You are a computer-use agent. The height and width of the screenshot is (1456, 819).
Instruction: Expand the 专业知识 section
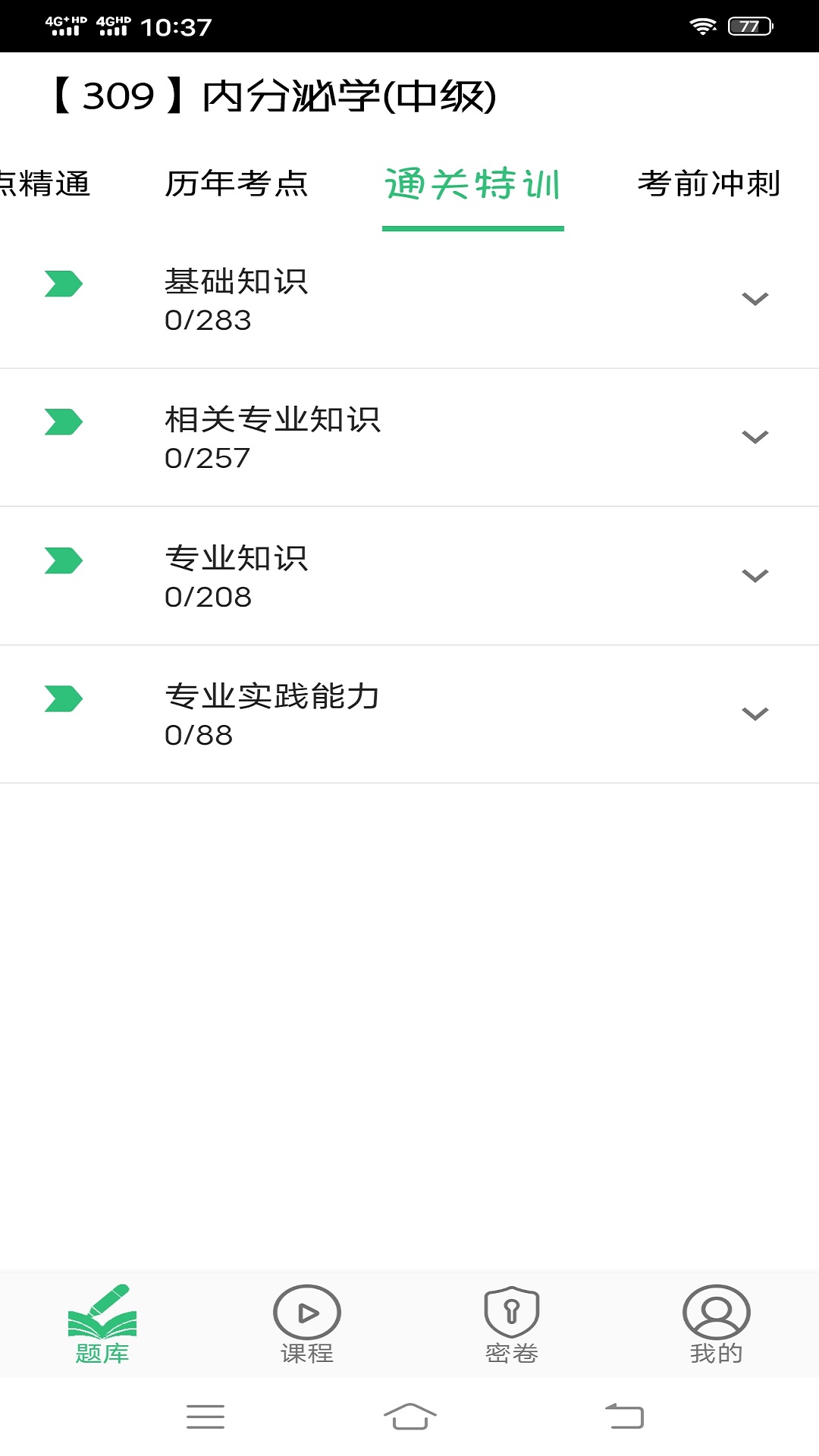(755, 576)
